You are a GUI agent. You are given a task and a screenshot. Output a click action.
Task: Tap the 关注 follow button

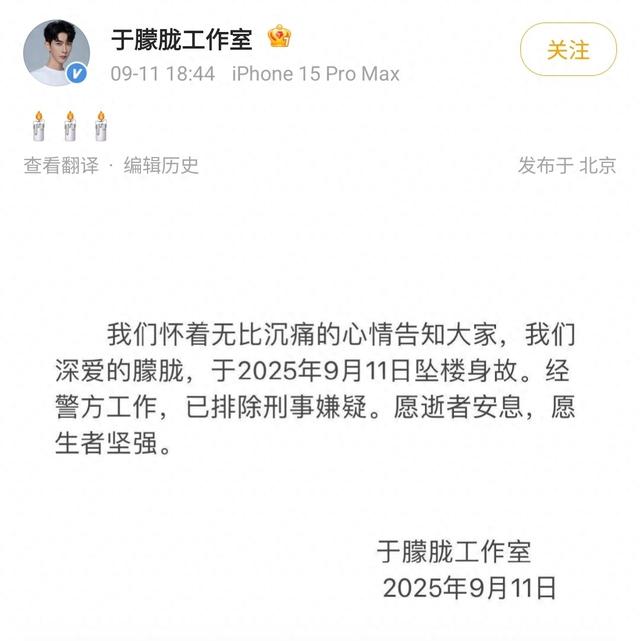coord(568,50)
